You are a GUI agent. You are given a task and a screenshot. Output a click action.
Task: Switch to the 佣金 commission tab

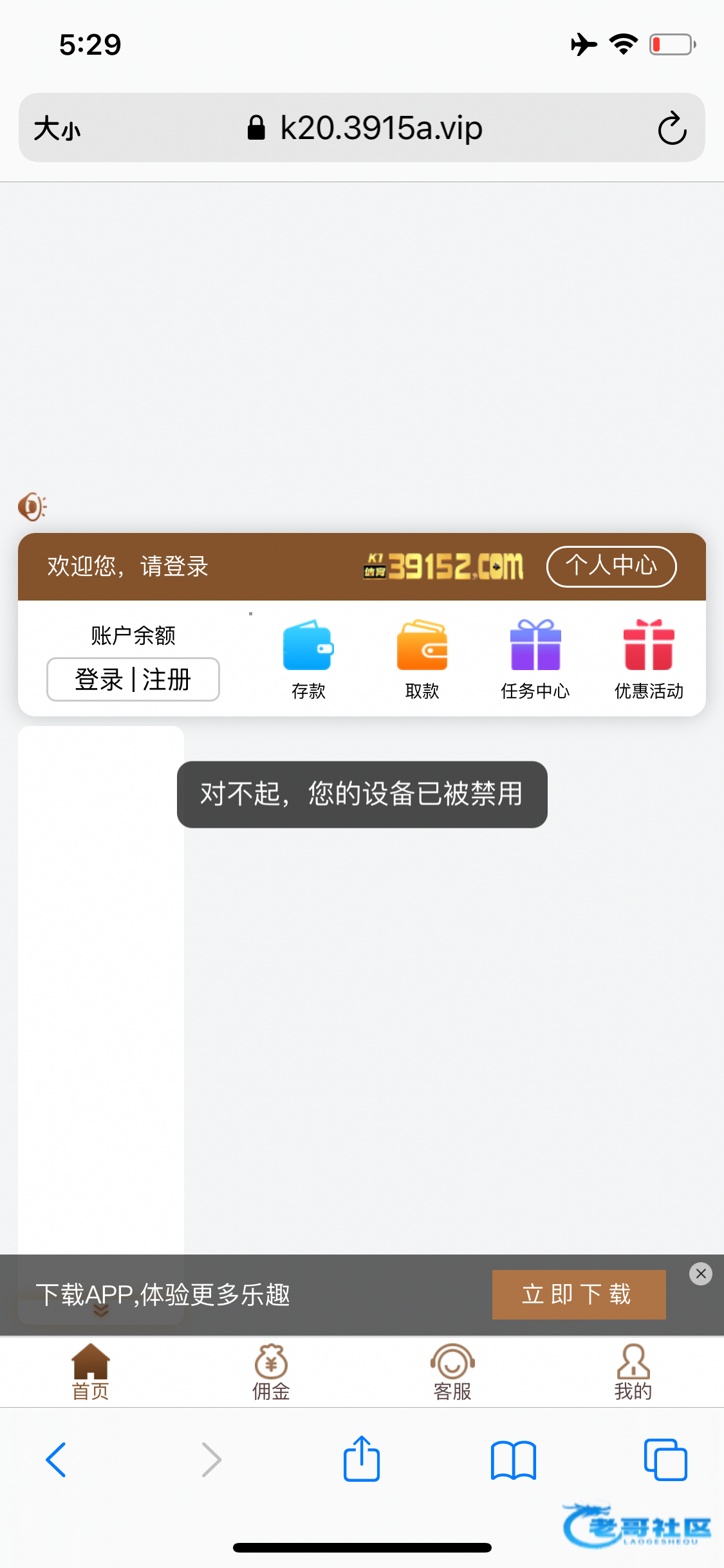pos(271,1372)
